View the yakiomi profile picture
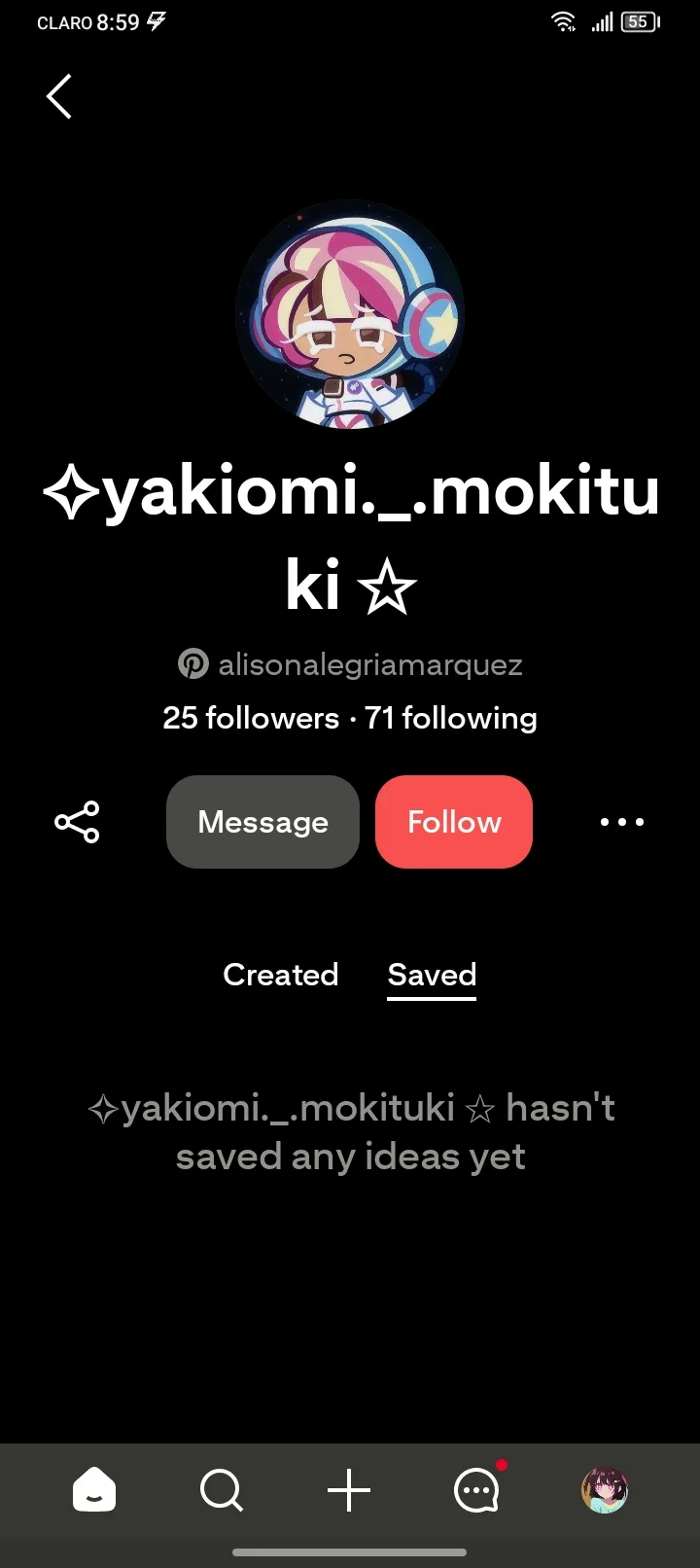The height and width of the screenshot is (1568, 700). (x=350, y=314)
